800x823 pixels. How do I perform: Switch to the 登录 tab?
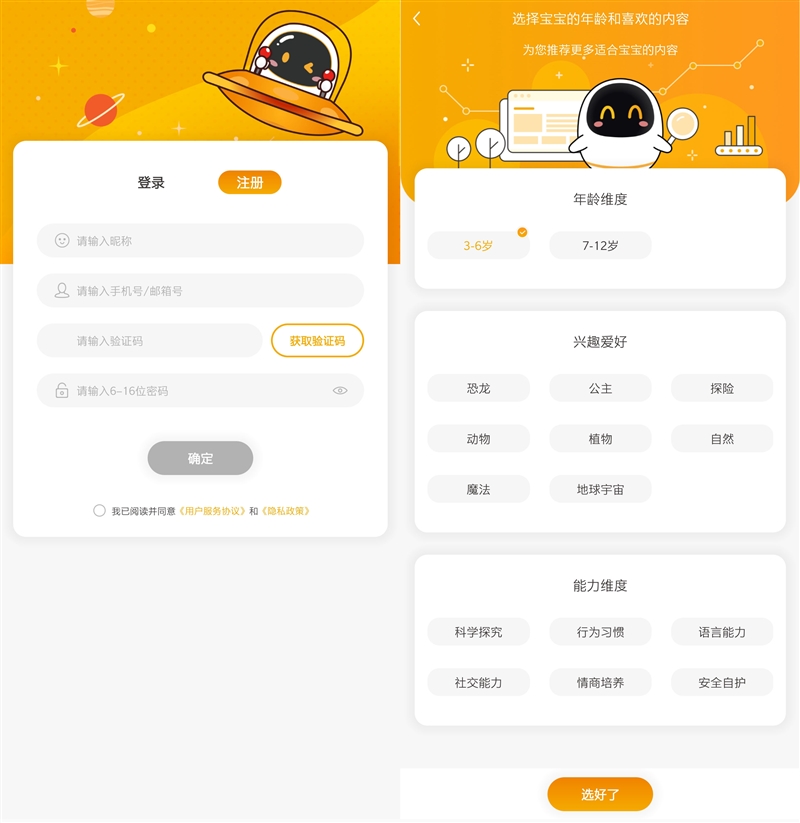pyautogui.click(x=151, y=183)
